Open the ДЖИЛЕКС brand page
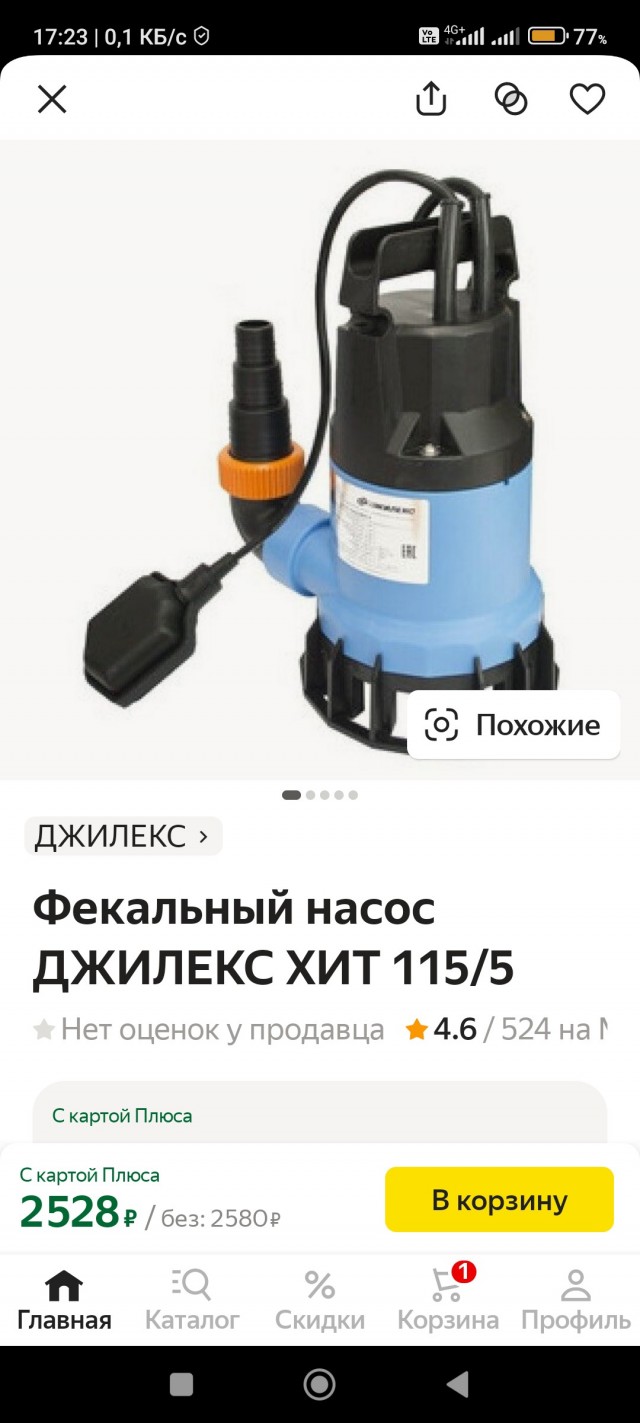Screen dimensions: 640x1423 [x=123, y=836]
